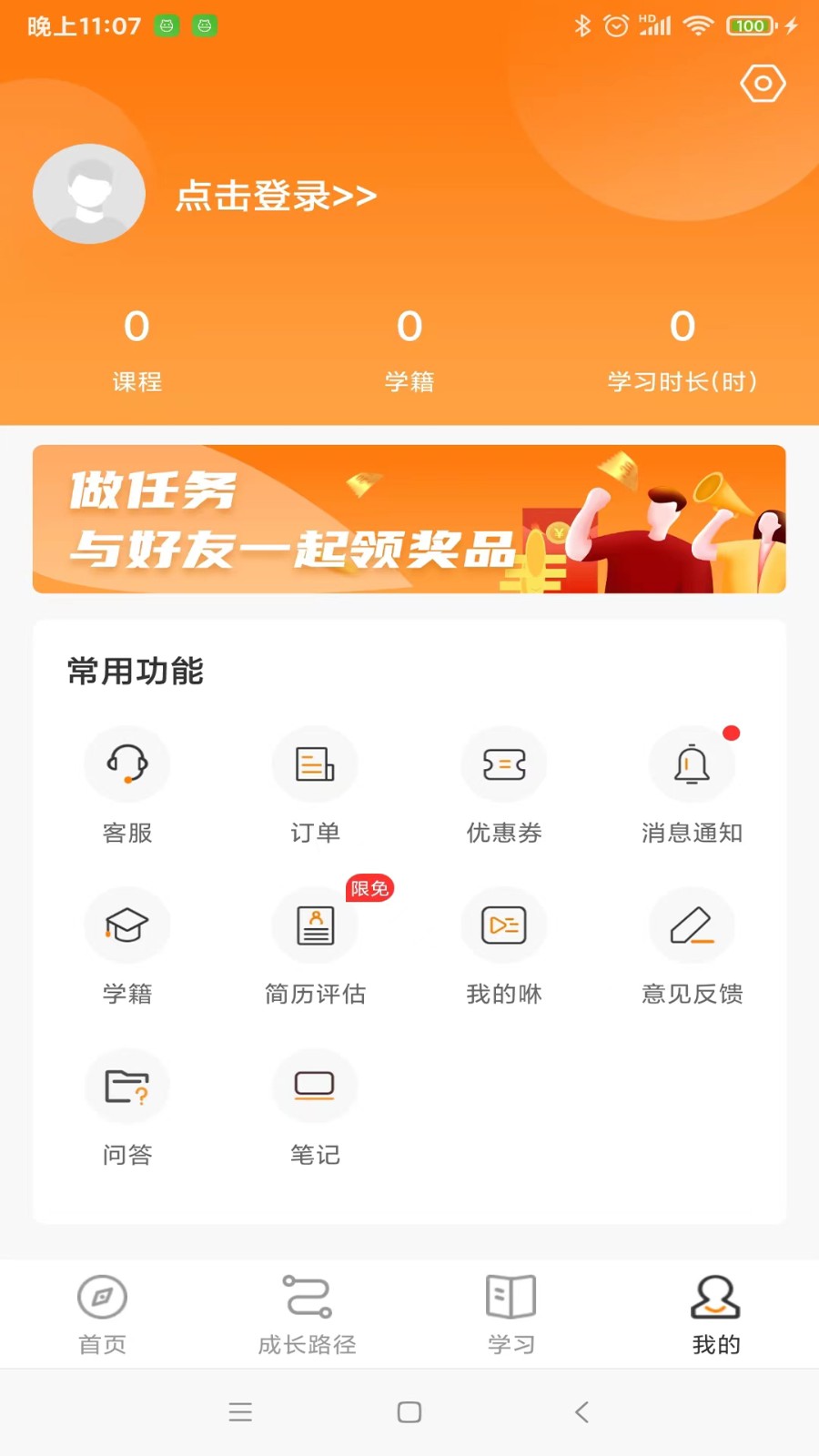Open the settings gear at top right
Viewport: 819px width, 1456px height.
763,83
